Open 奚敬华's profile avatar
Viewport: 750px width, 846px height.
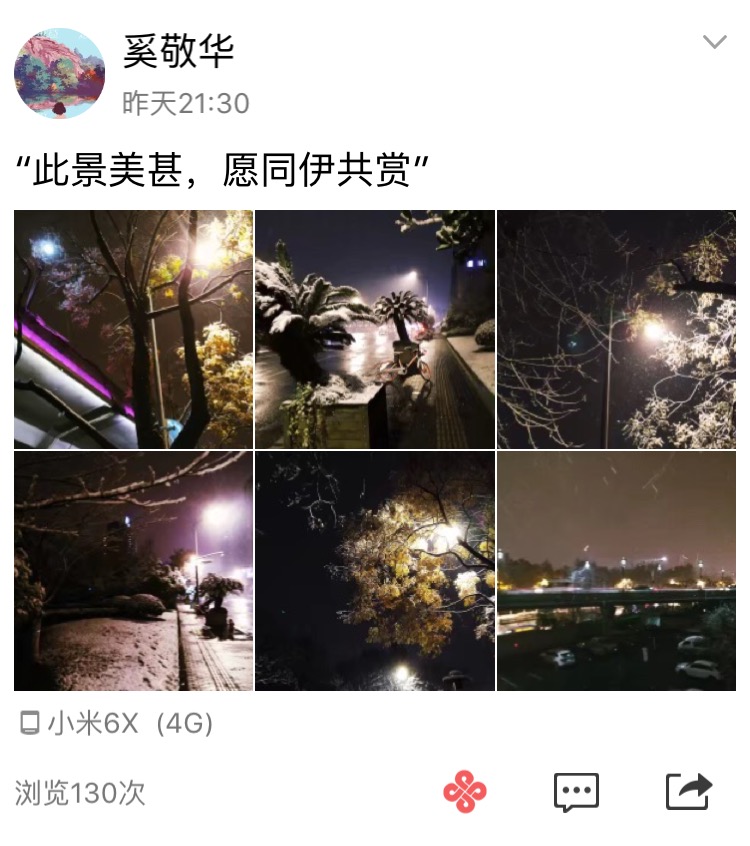59,74
